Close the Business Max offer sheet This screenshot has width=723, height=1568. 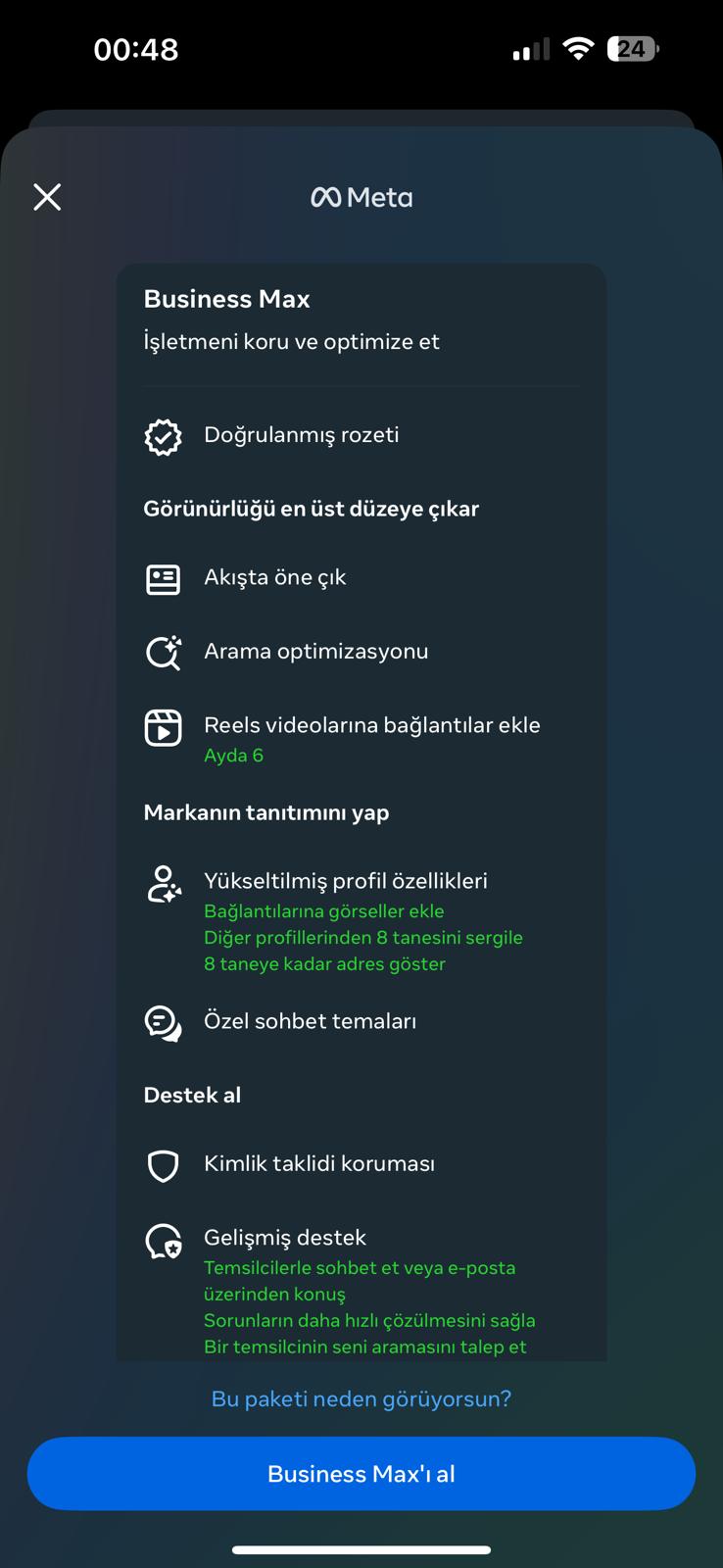click(x=47, y=197)
